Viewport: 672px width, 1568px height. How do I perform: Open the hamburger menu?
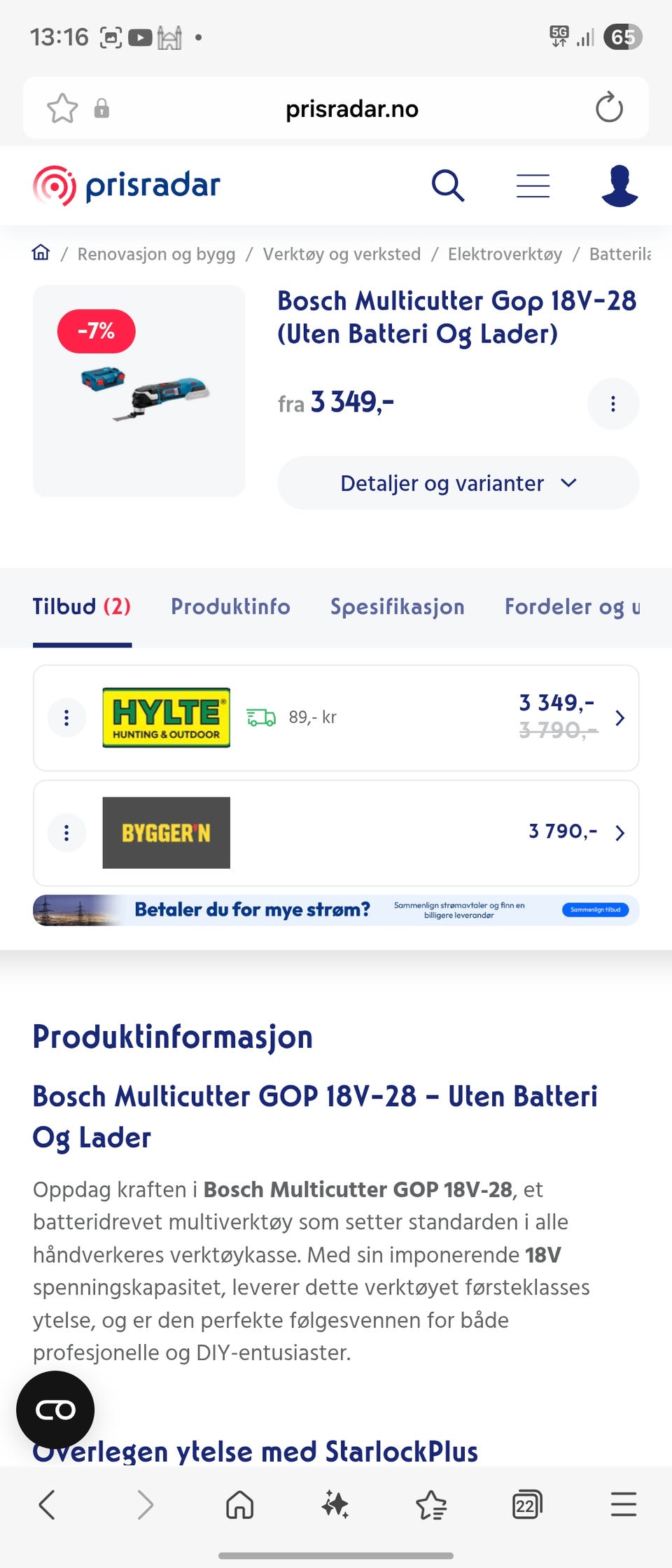[x=533, y=185]
